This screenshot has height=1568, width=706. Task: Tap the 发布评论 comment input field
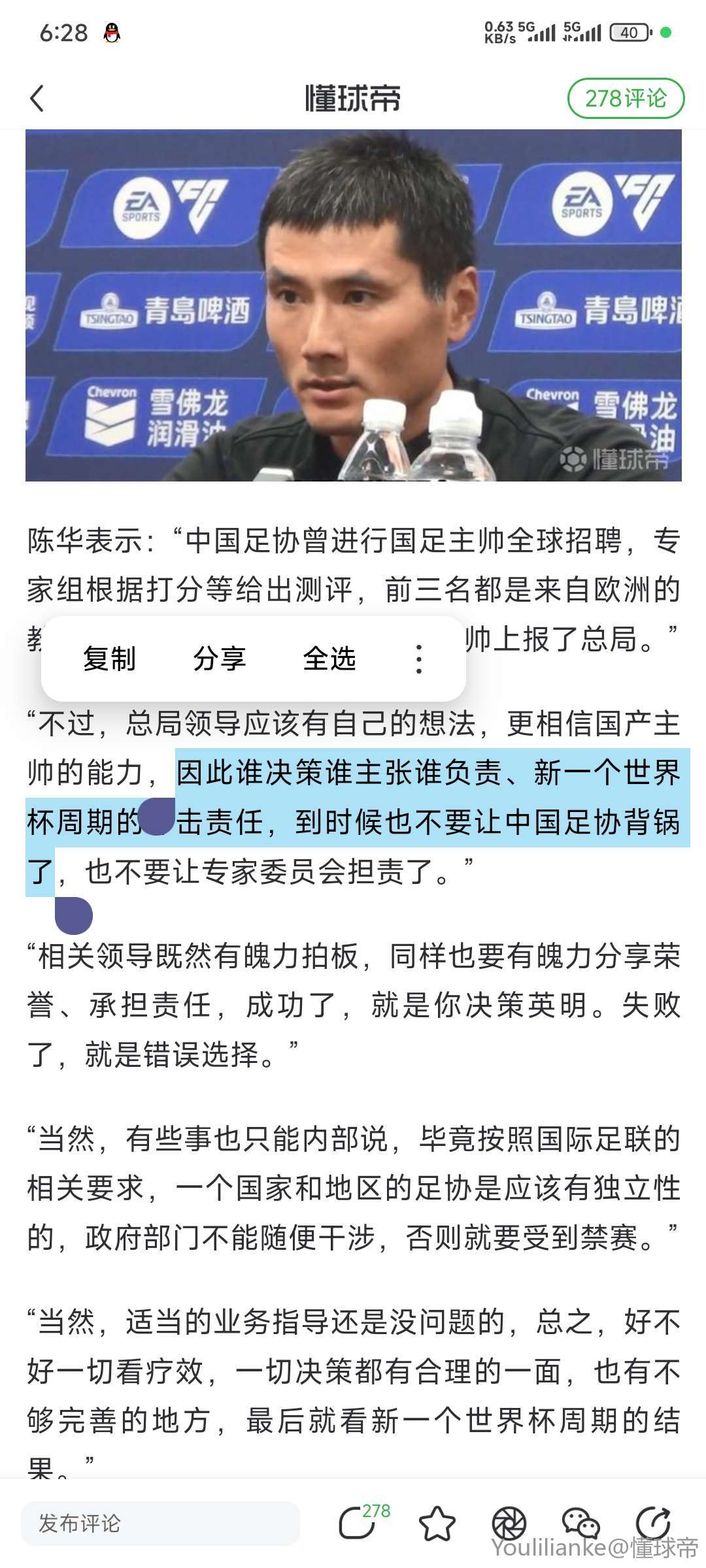point(160,1524)
